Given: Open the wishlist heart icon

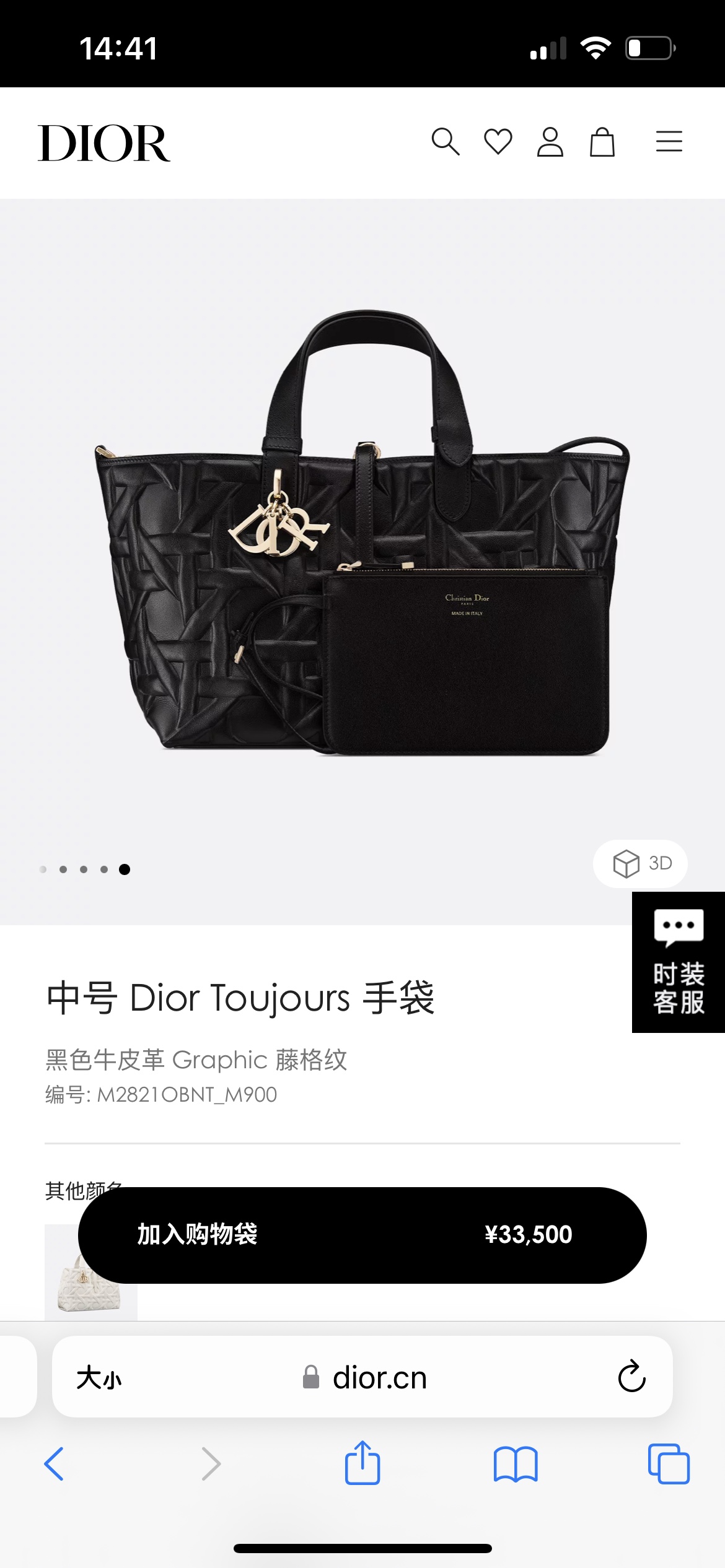Looking at the screenshot, I should click(x=498, y=142).
